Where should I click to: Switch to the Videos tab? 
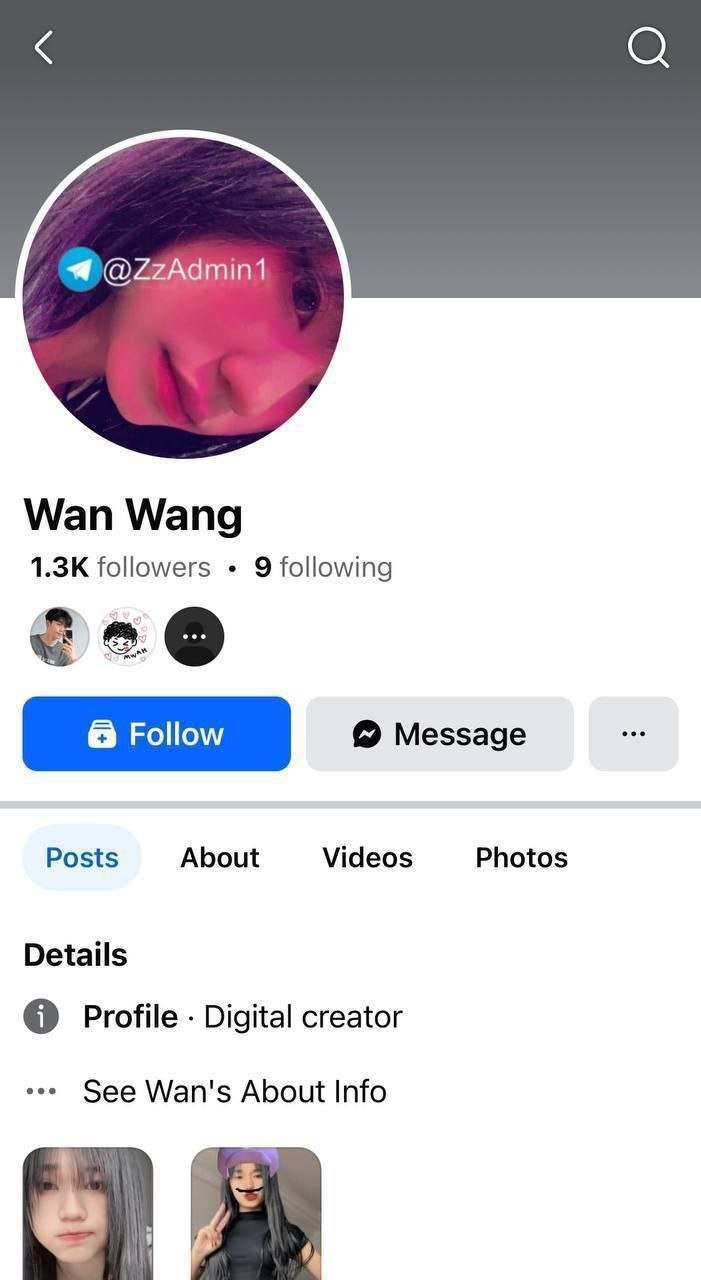point(367,857)
